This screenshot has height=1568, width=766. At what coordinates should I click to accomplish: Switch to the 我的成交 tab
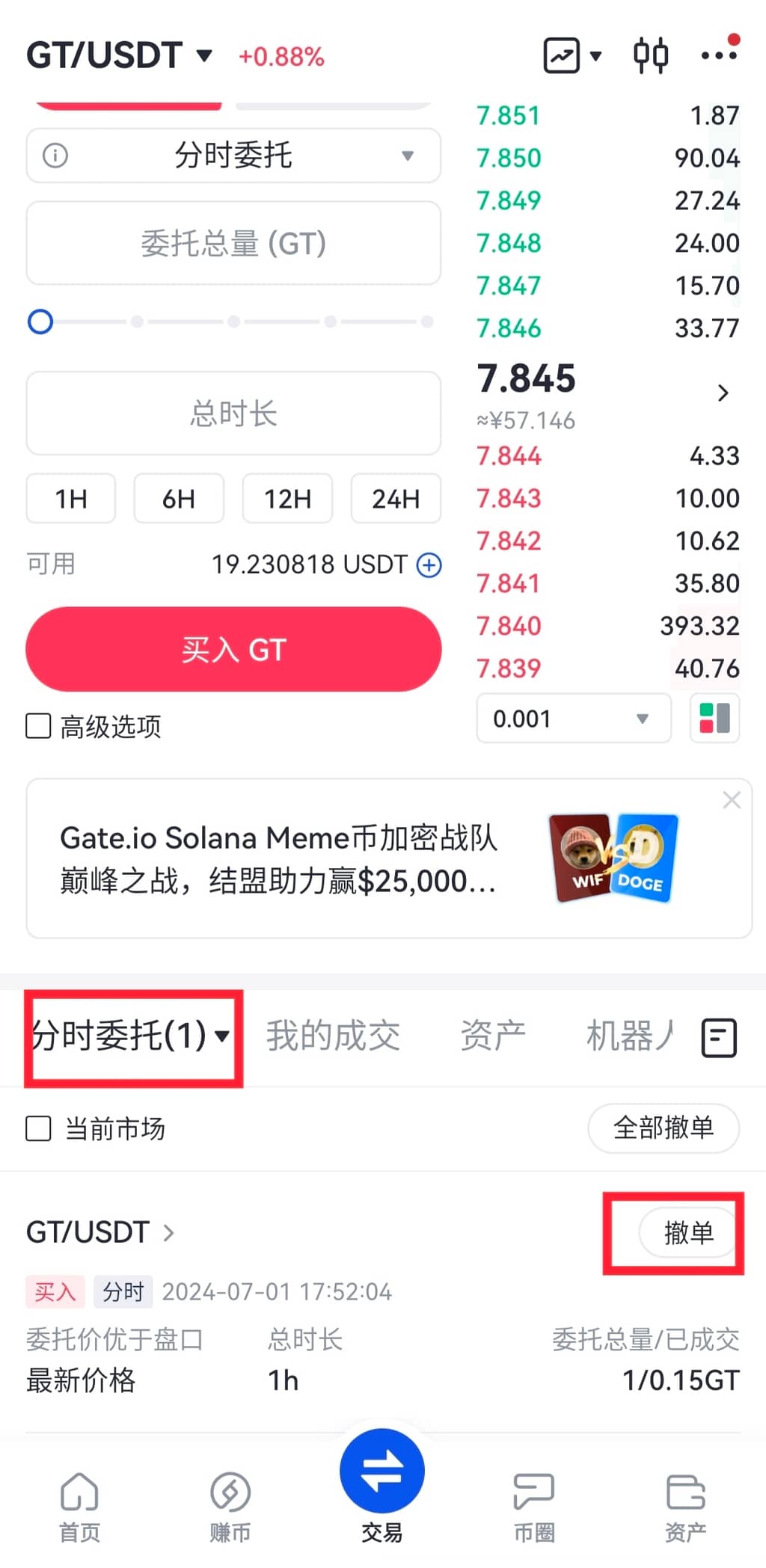[333, 1036]
